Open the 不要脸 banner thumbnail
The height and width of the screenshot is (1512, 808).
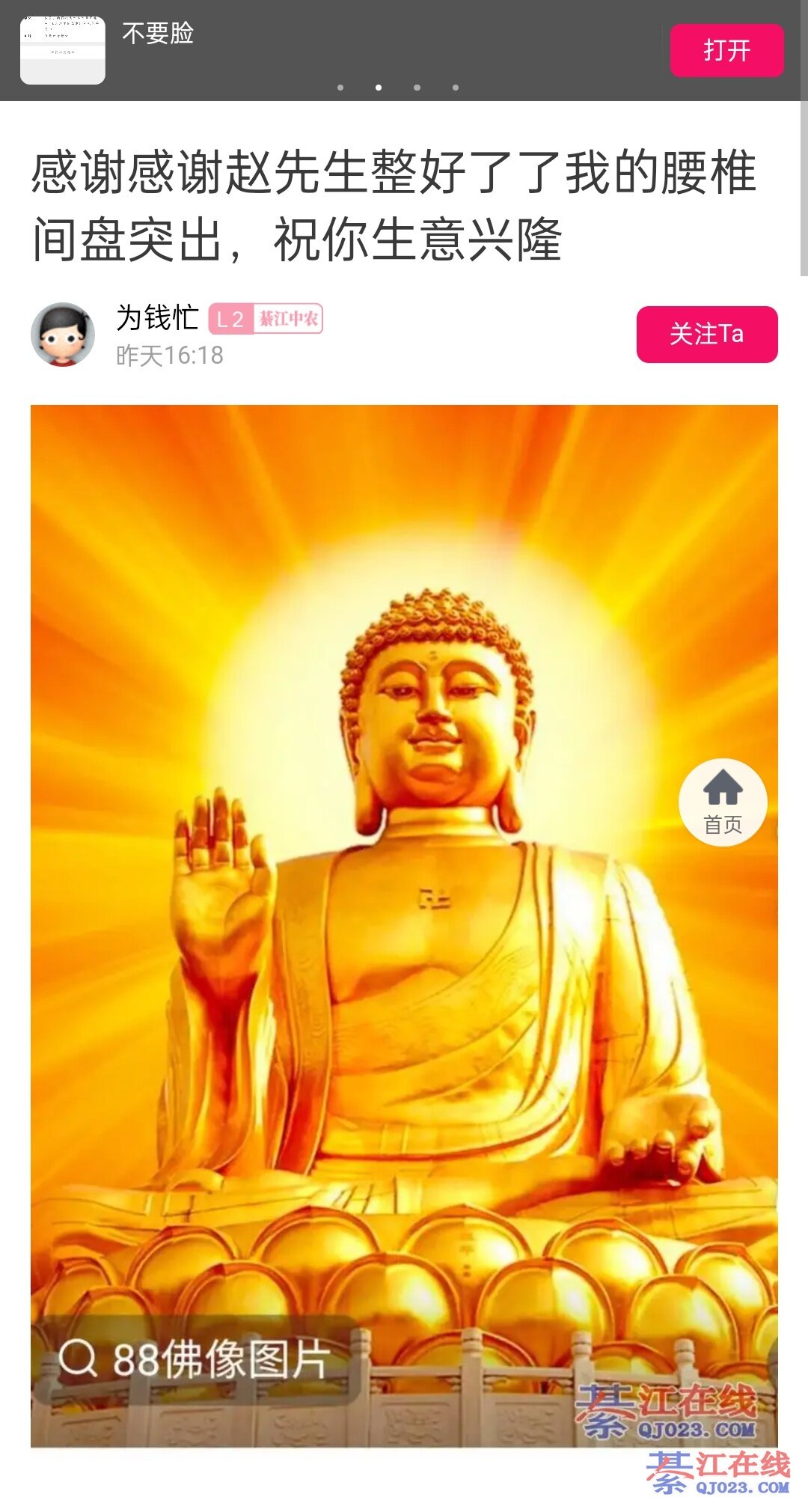click(x=63, y=50)
